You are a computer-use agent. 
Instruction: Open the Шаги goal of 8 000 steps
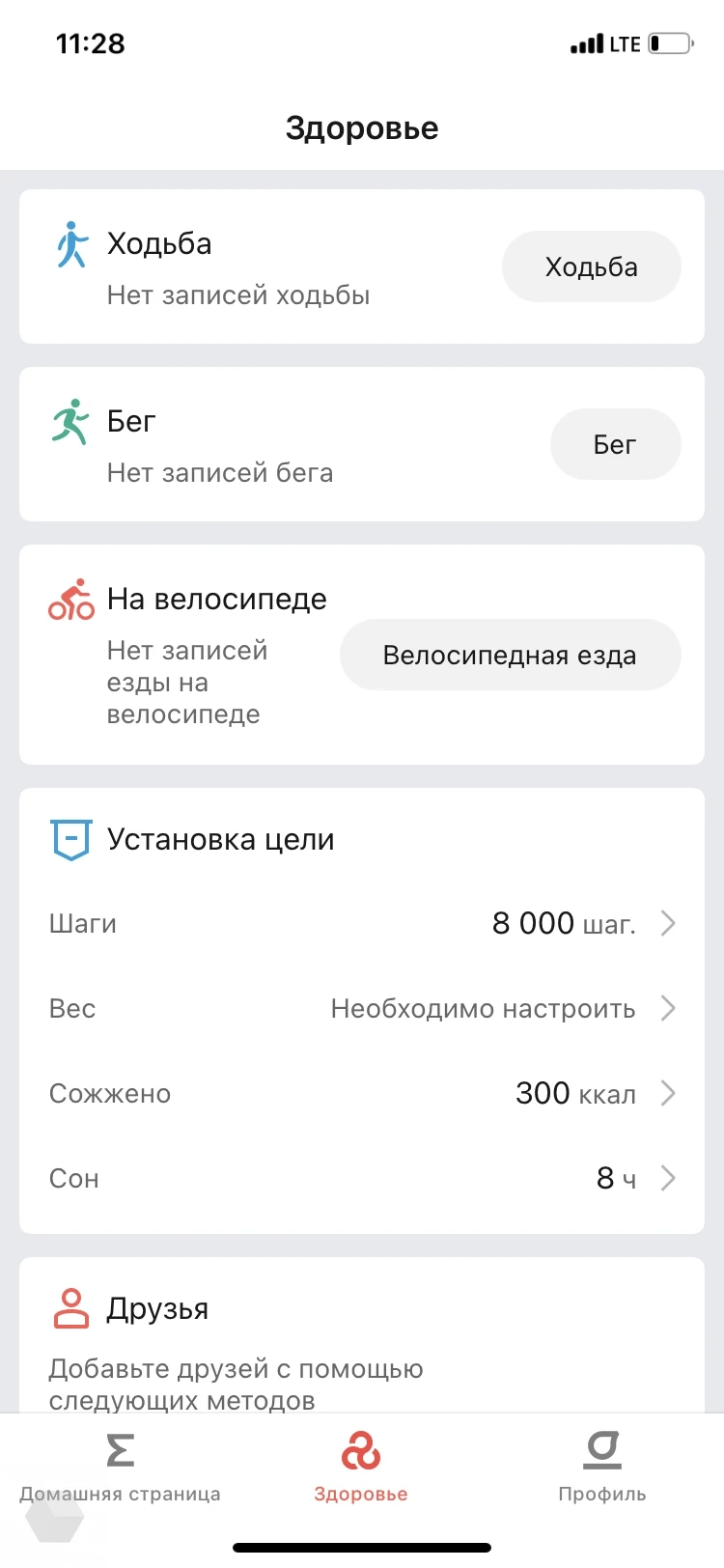[362, 923]
